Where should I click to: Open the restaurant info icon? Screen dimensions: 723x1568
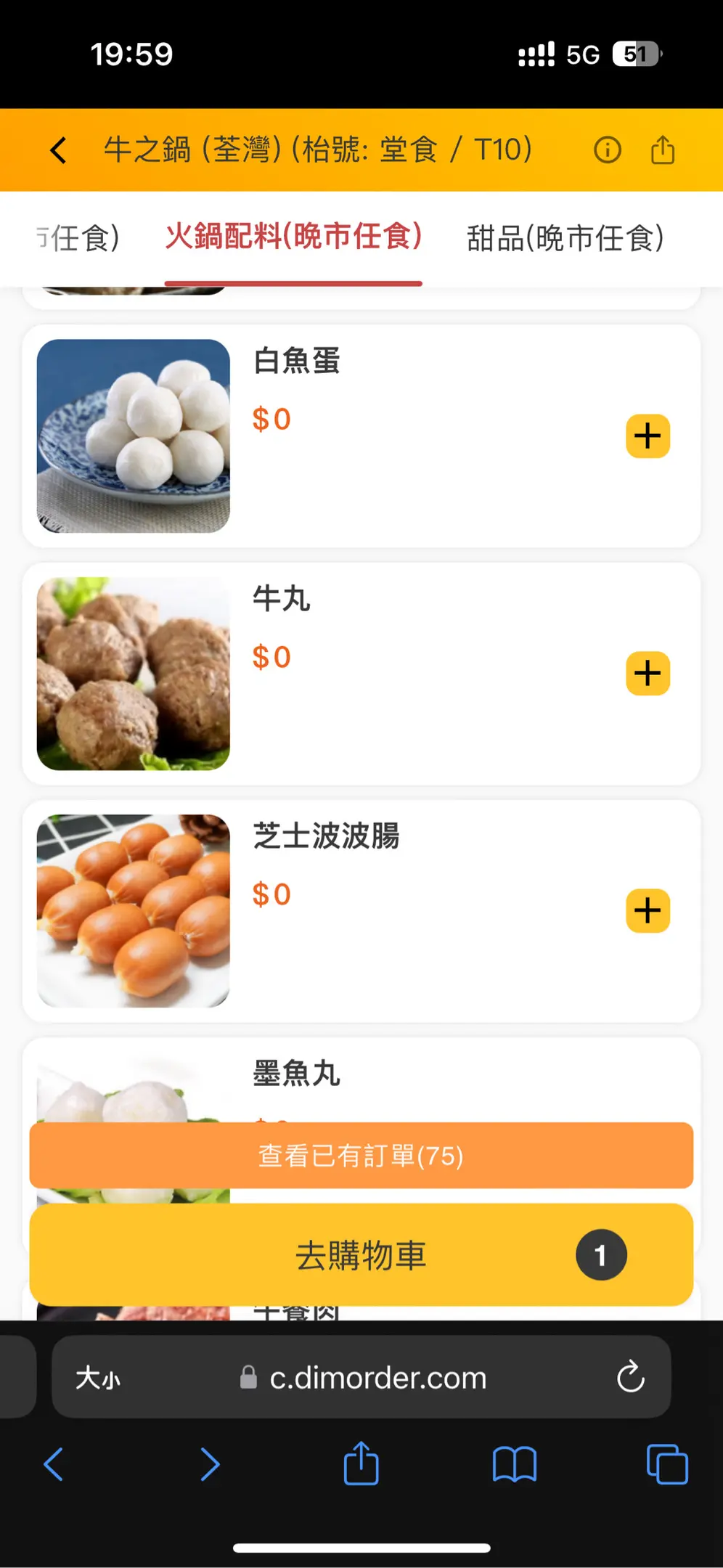(x=607, y=150)
